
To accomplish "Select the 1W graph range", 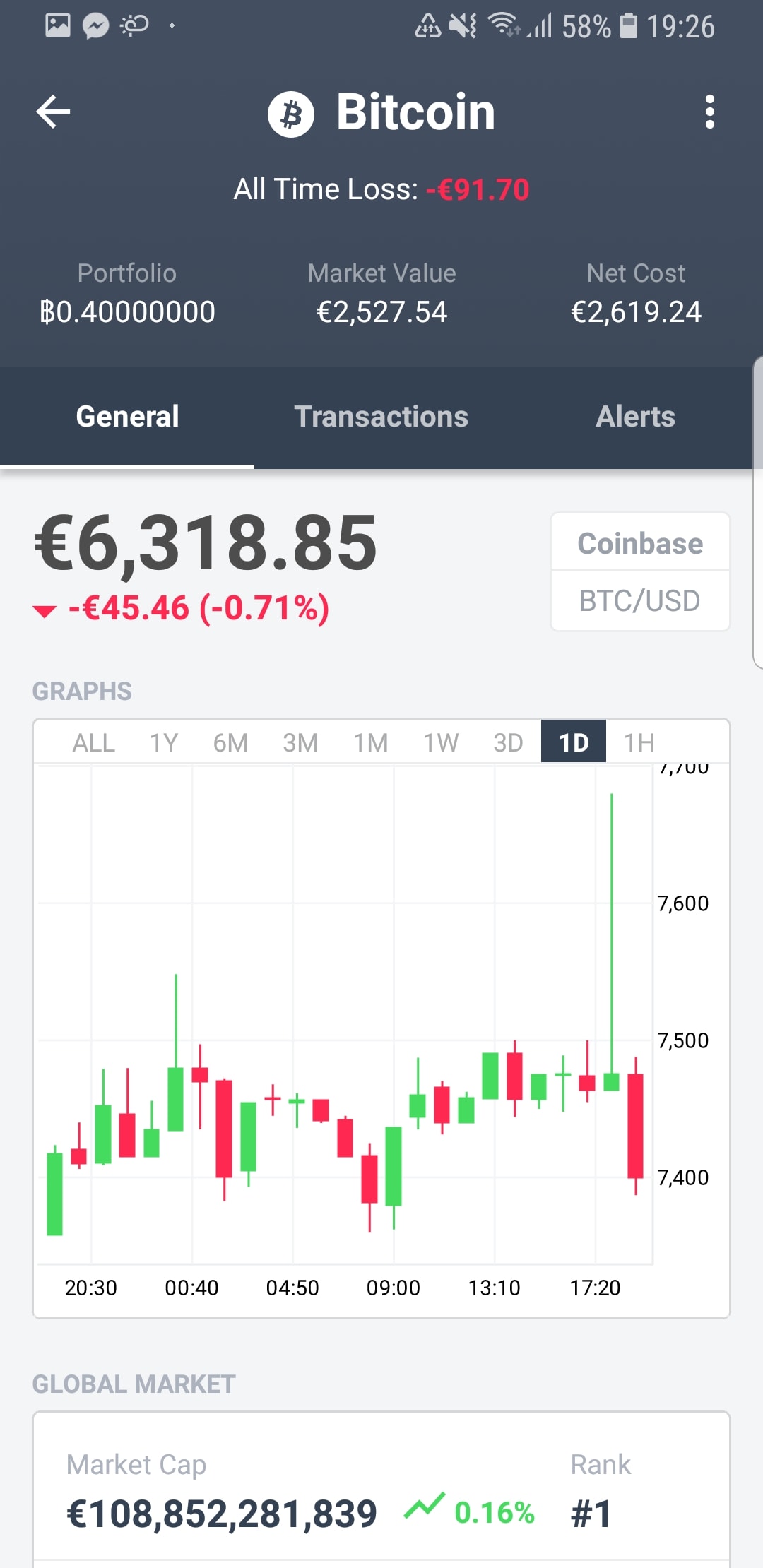I will (441, 742).
